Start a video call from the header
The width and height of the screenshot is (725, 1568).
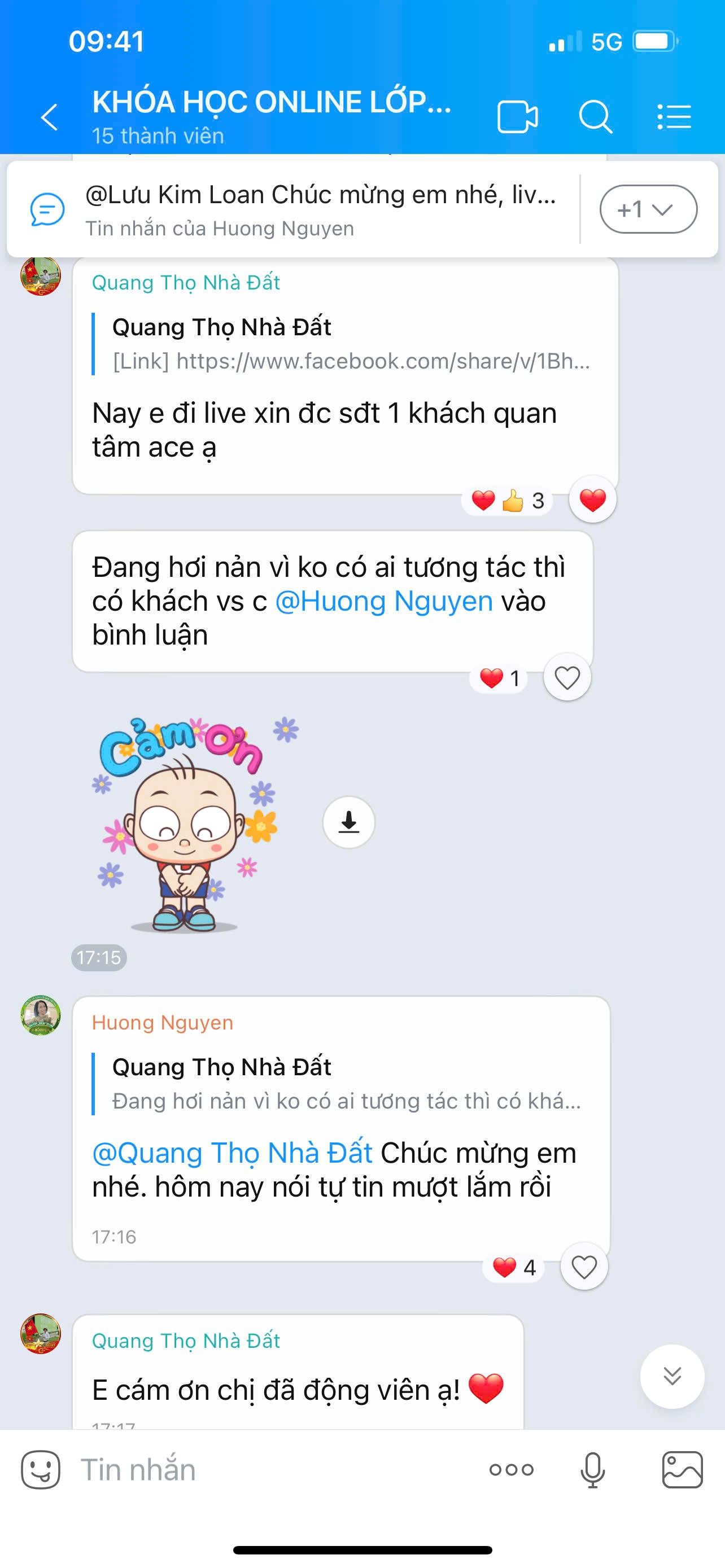pos(517,116)
